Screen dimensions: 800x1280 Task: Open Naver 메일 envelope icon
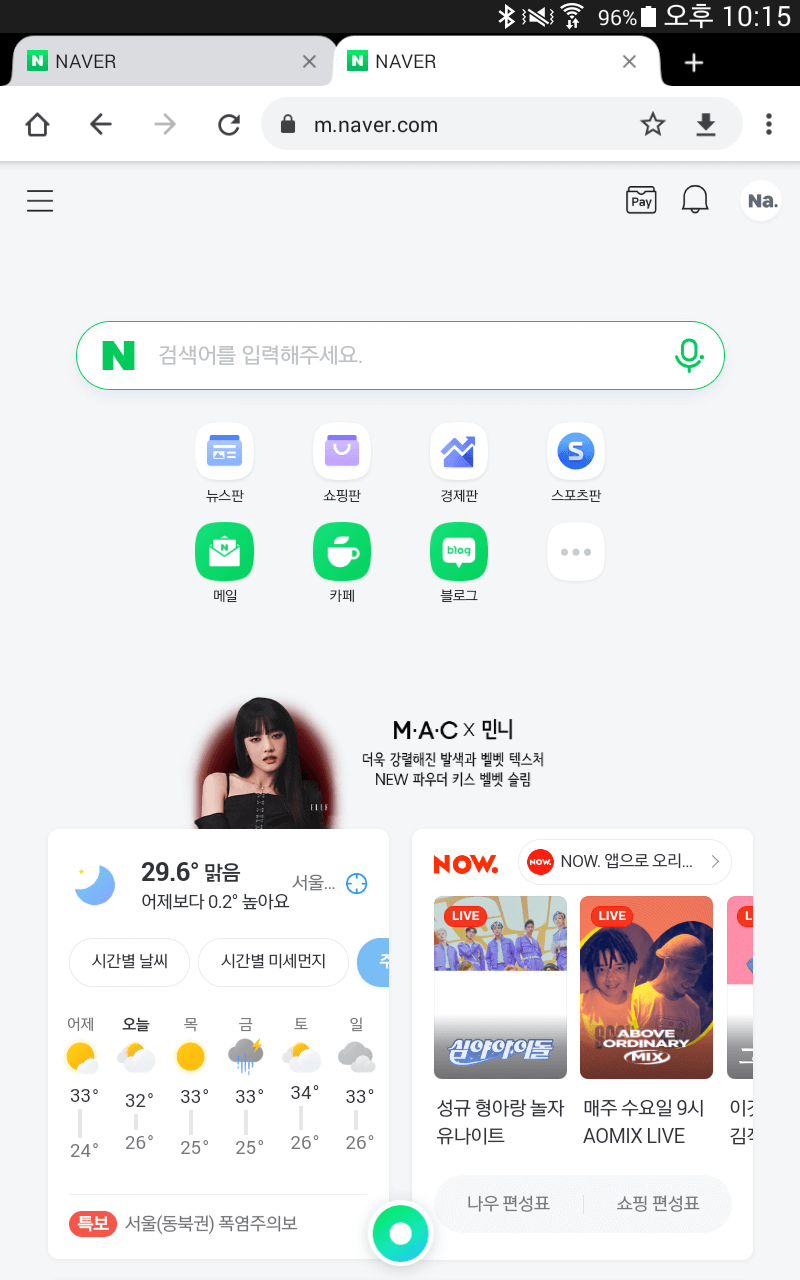[x=224, y=551]
